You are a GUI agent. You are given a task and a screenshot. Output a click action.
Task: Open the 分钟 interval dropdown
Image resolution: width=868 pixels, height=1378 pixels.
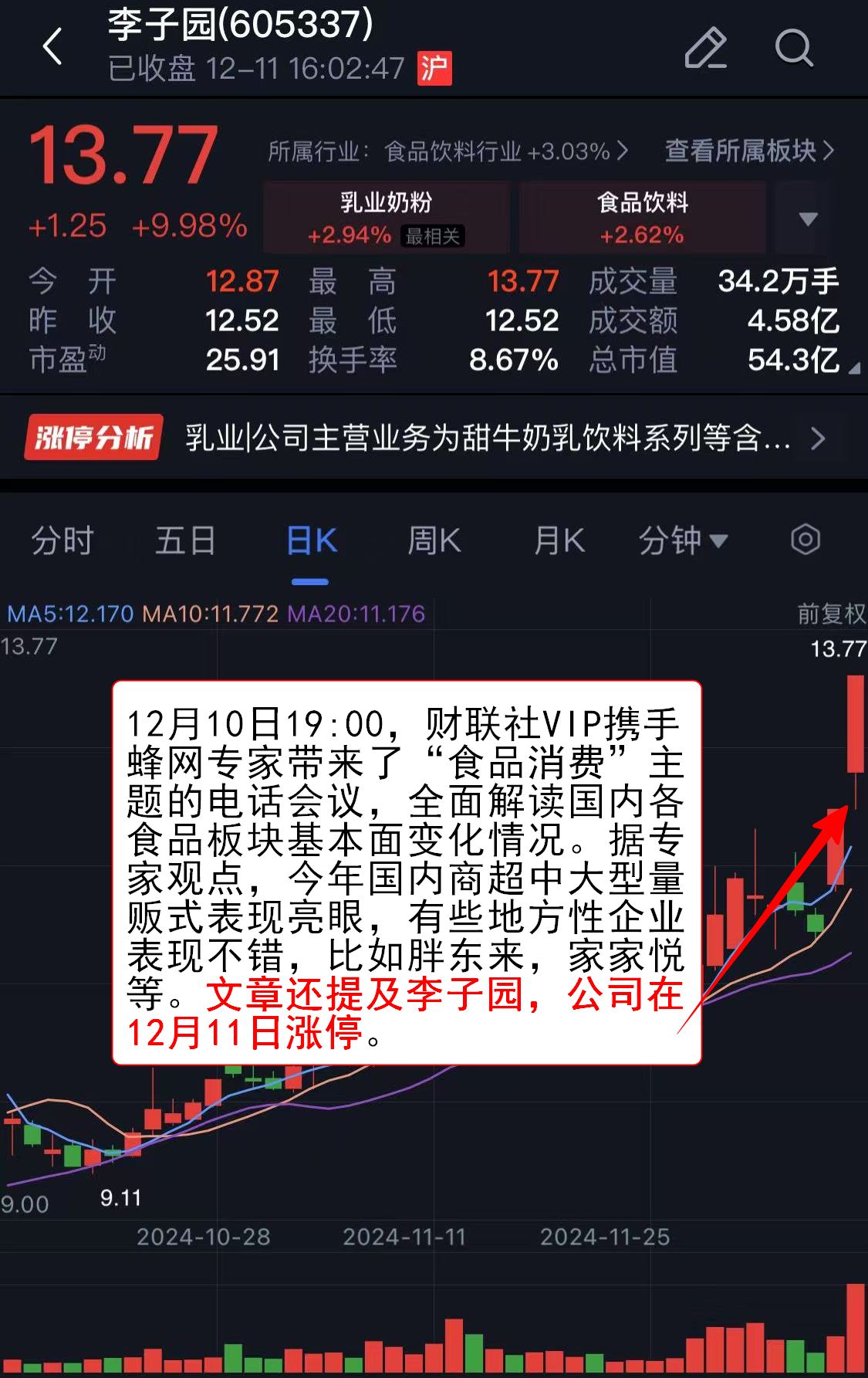coord(682,540)
